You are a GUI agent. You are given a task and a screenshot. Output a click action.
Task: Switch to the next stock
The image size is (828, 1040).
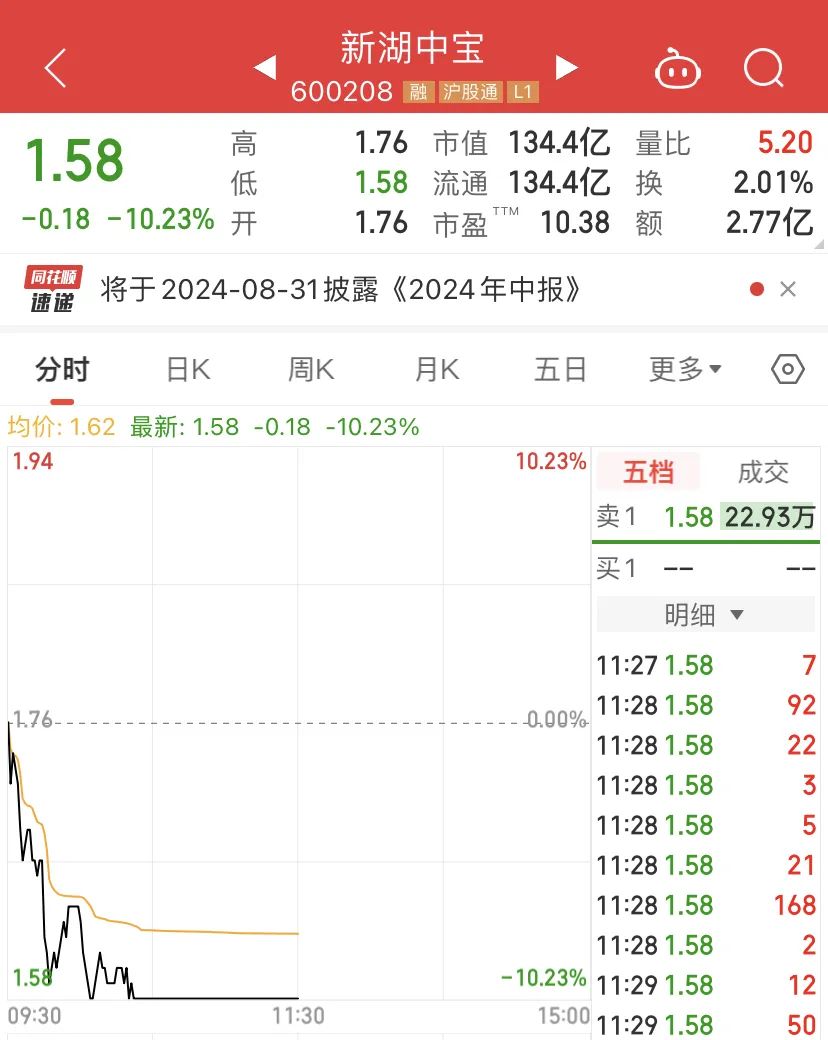(566, 68)
